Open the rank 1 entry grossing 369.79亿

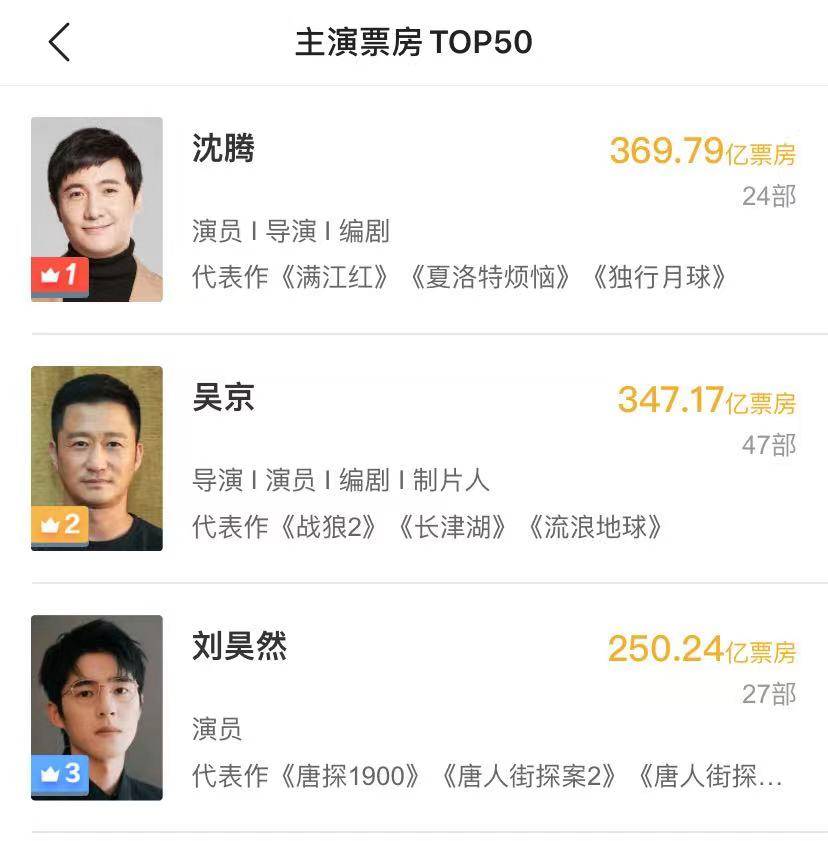point(430,210)
